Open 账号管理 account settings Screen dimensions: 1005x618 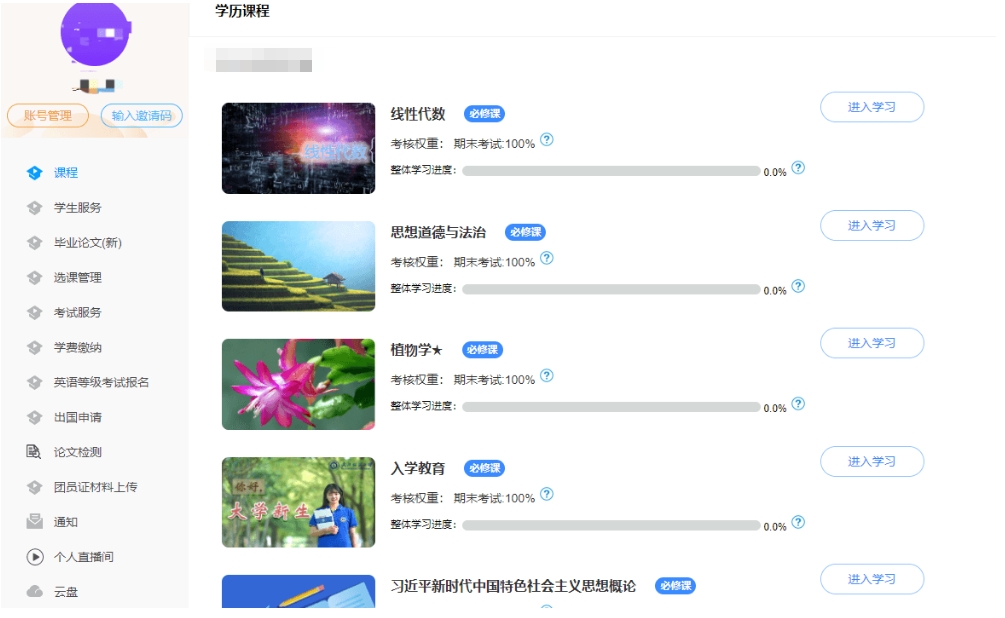click(x=48, y=116)
